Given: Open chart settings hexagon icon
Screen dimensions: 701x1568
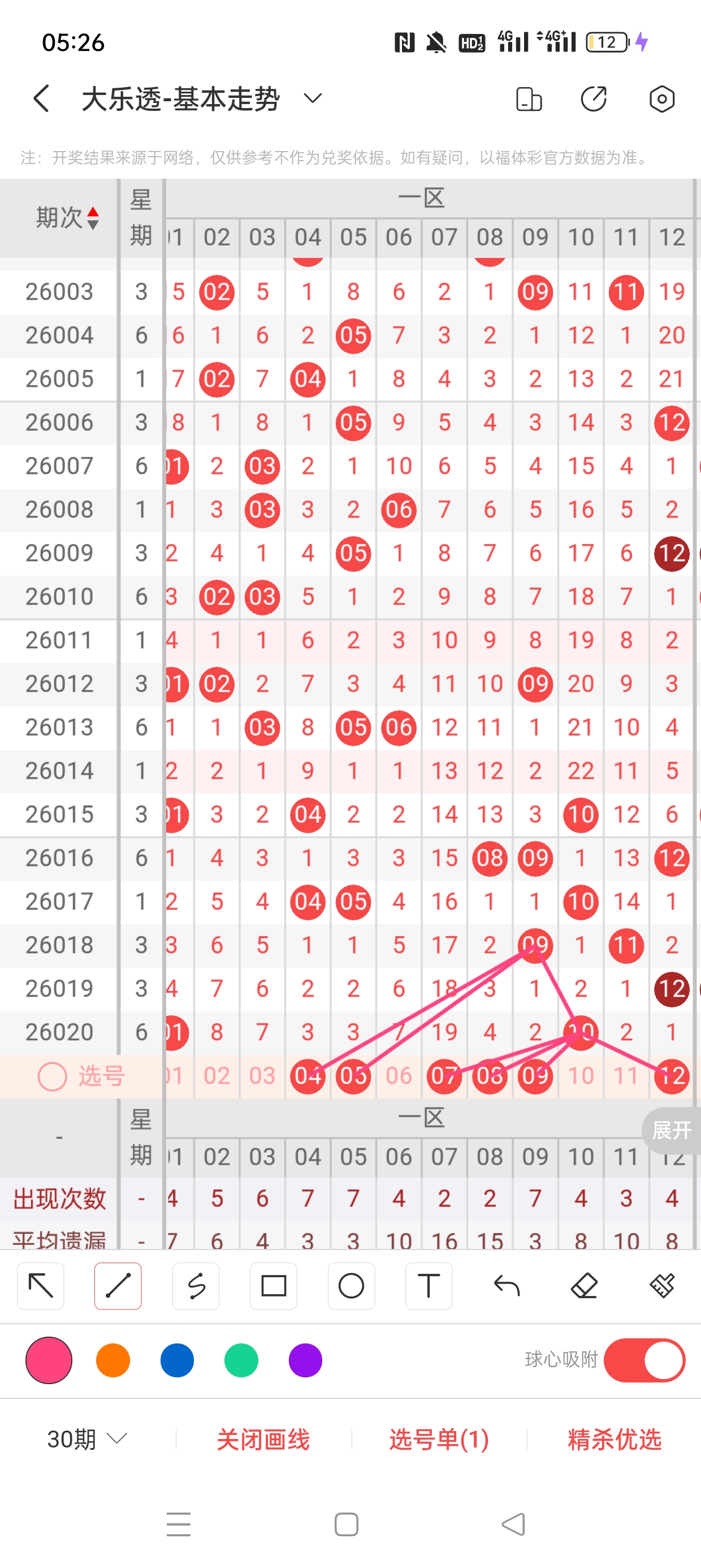Looking at the screenshot, I should (x=661, y=98).
